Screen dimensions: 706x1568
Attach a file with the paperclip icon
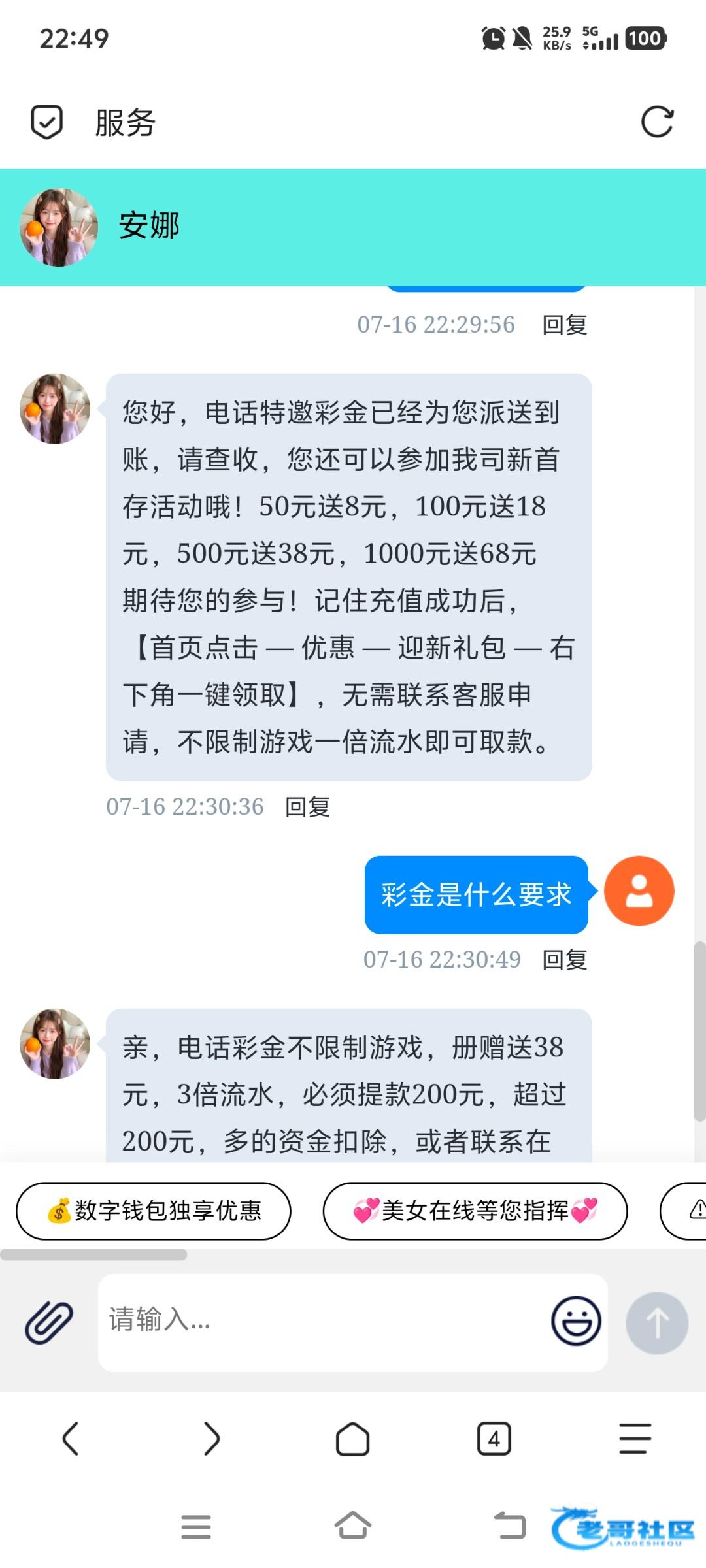(49, 1322)
